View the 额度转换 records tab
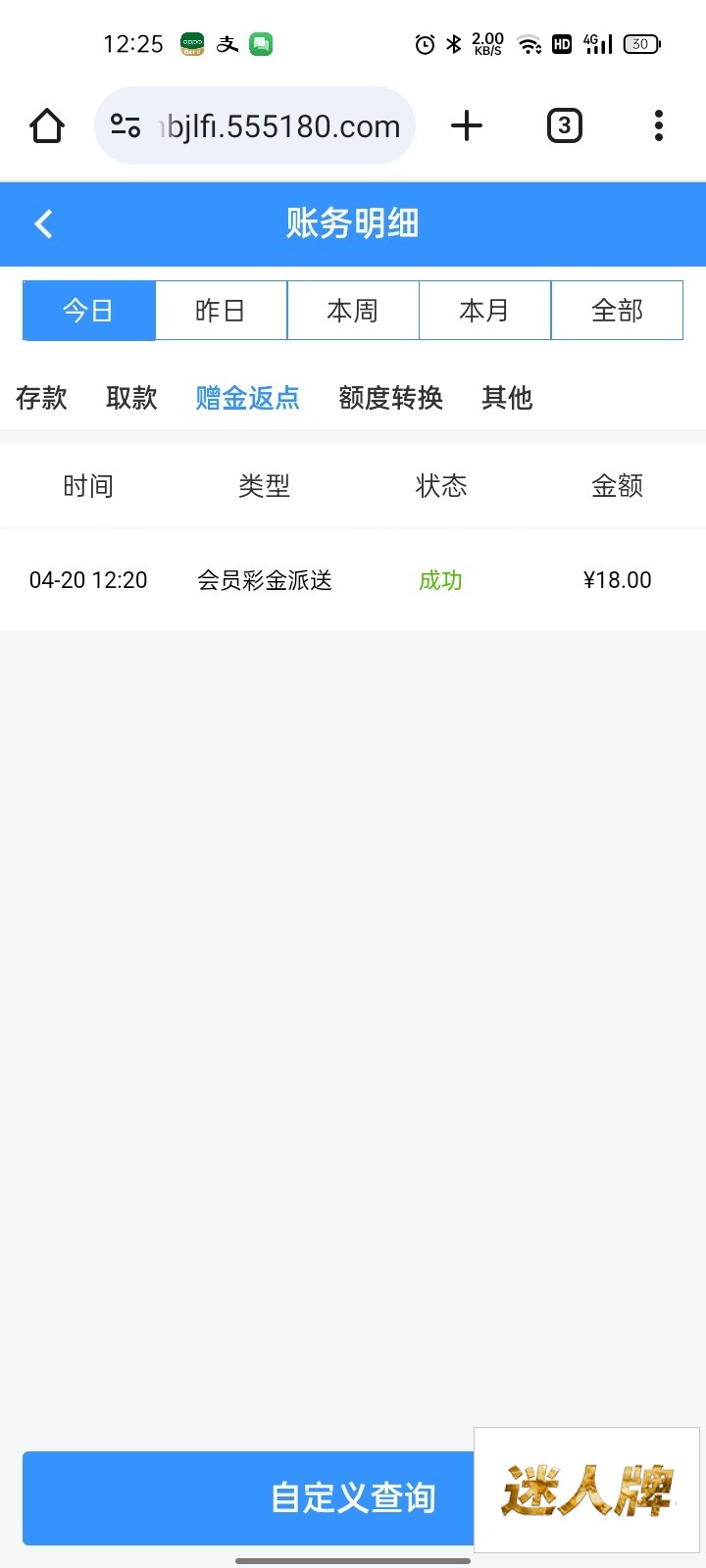 click(390, 398)
